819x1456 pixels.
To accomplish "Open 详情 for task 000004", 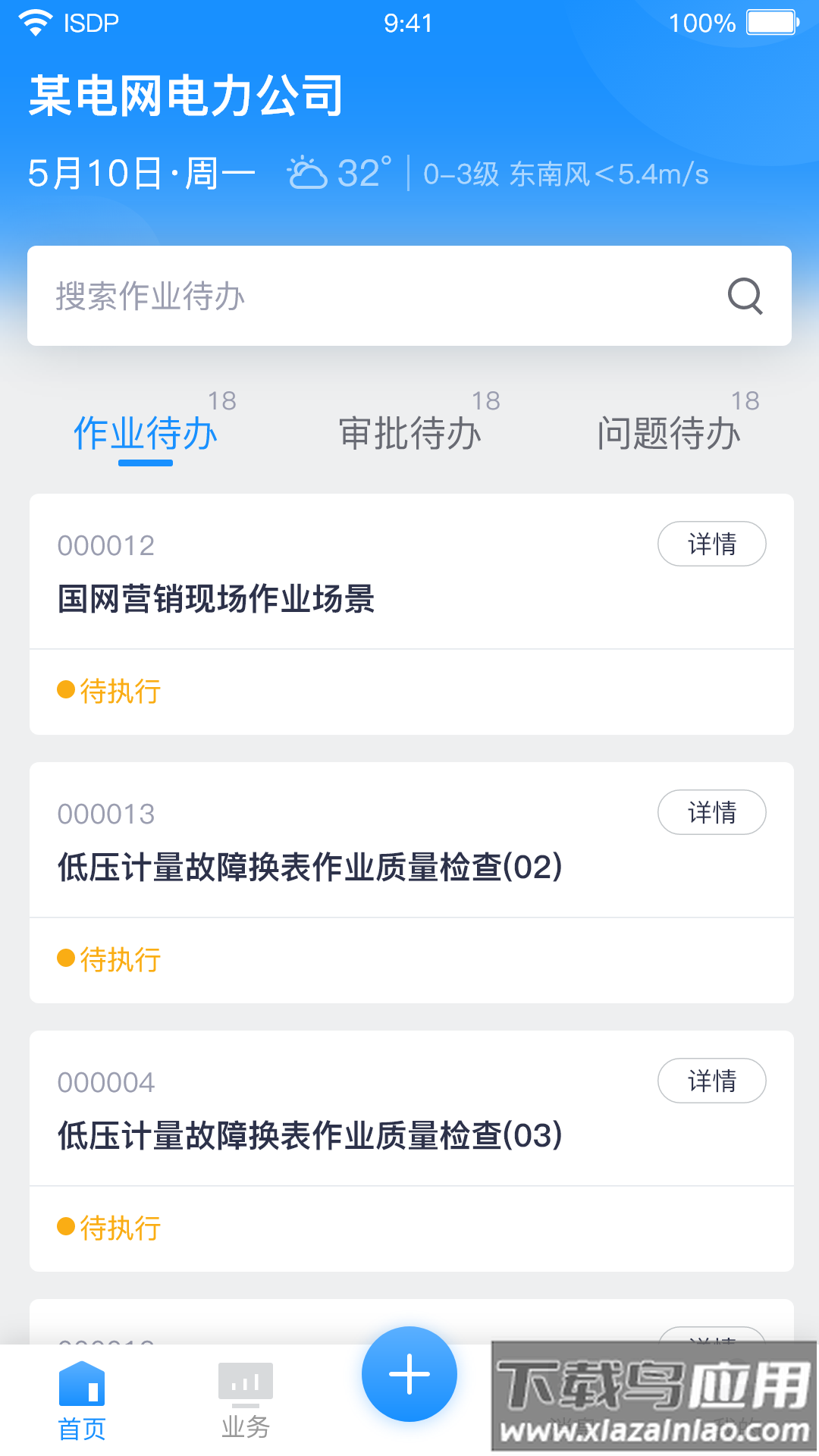I will click(x=711, y=1081).
